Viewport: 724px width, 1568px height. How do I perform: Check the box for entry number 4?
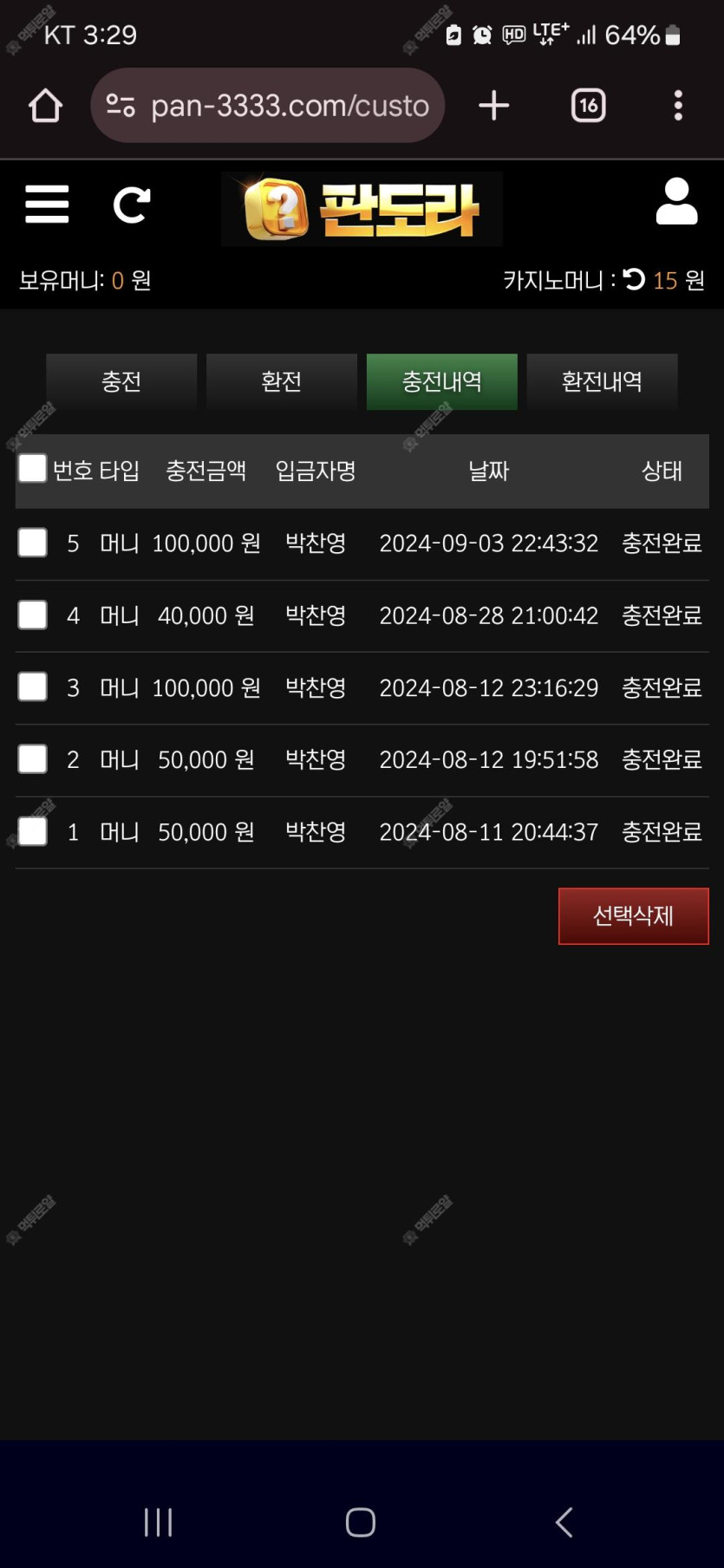click(33, 615)
